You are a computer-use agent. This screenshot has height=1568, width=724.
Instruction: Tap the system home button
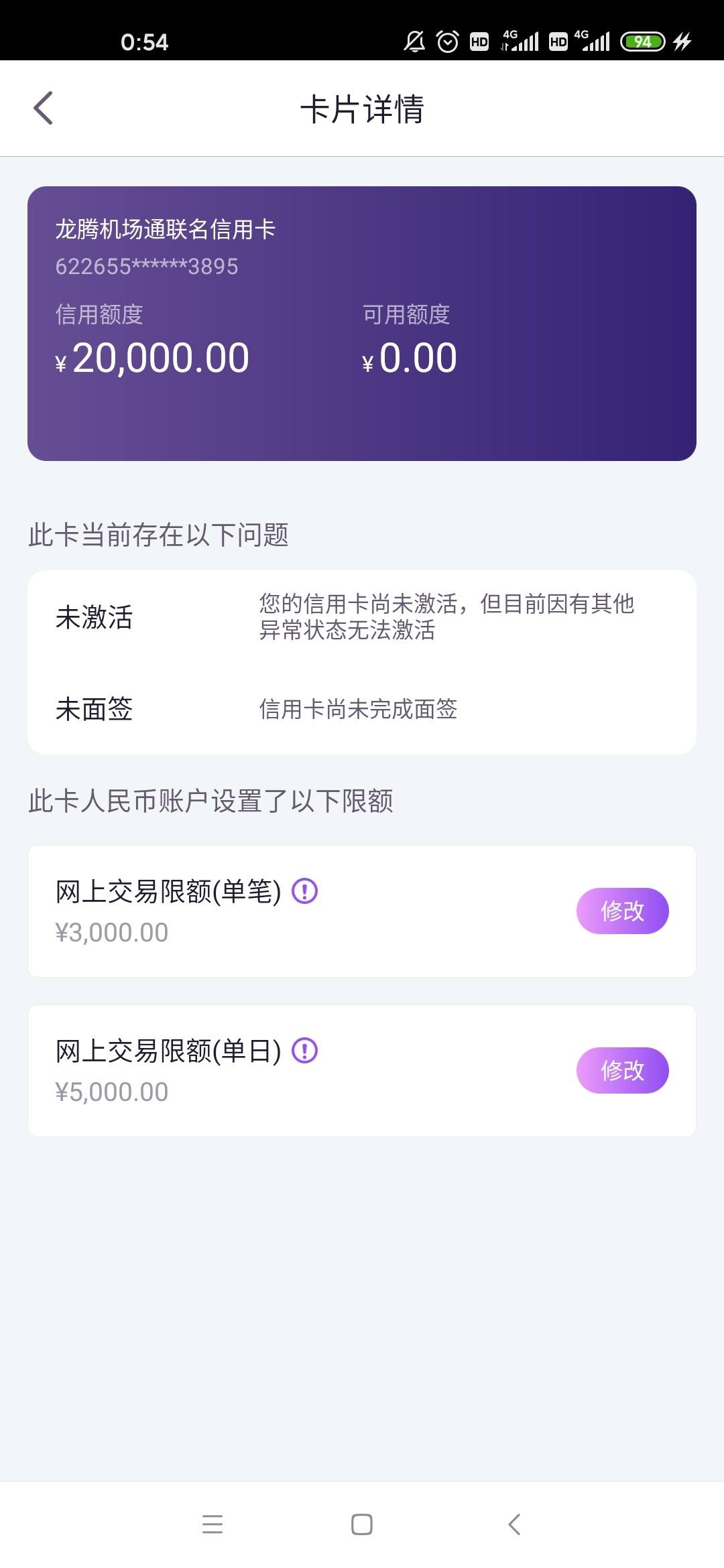362,1524
